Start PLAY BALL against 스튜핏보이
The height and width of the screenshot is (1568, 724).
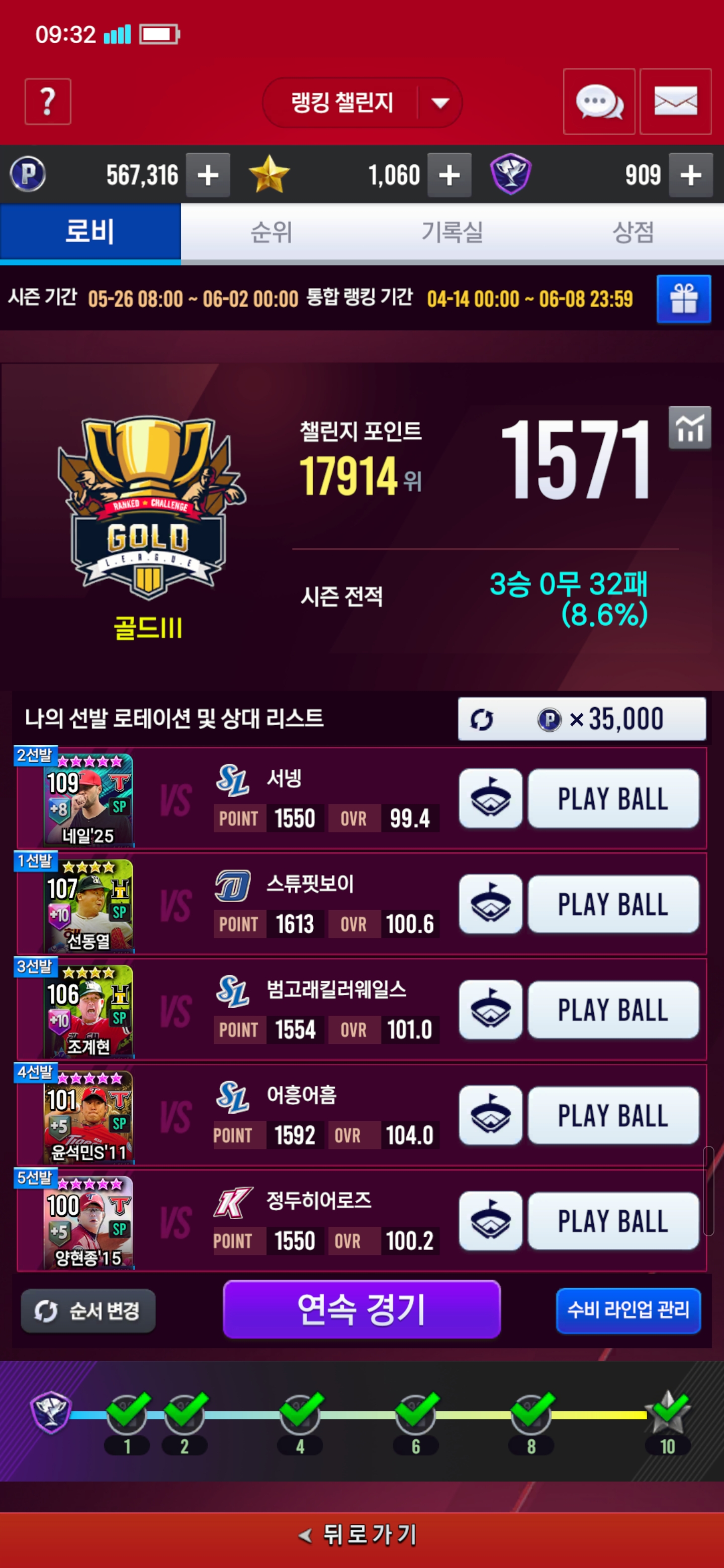click(613, 904)
